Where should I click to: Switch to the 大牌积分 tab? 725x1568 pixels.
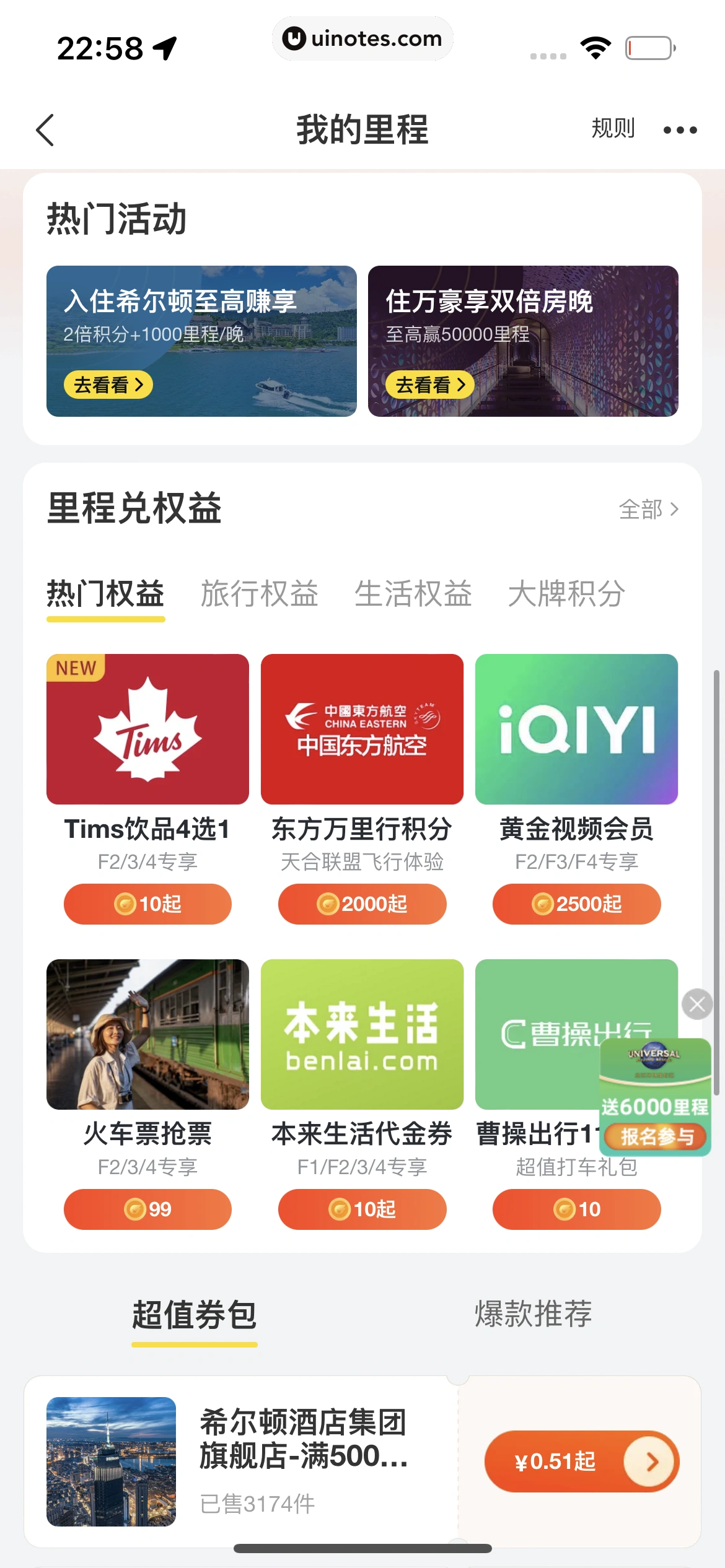click(x=566, y=594)
